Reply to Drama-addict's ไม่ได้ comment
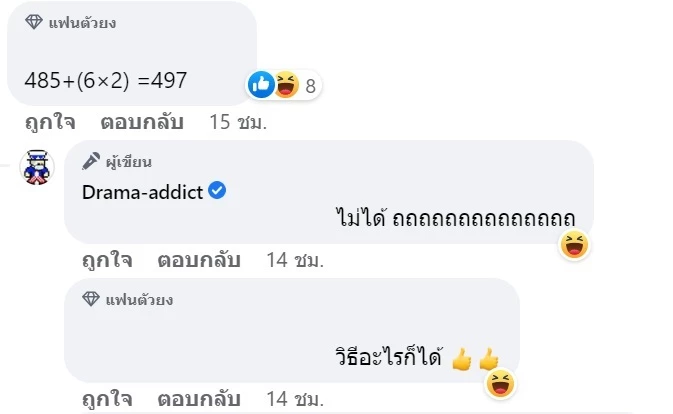673x414 pixels. pyautogui.click(x=198, y=261)
